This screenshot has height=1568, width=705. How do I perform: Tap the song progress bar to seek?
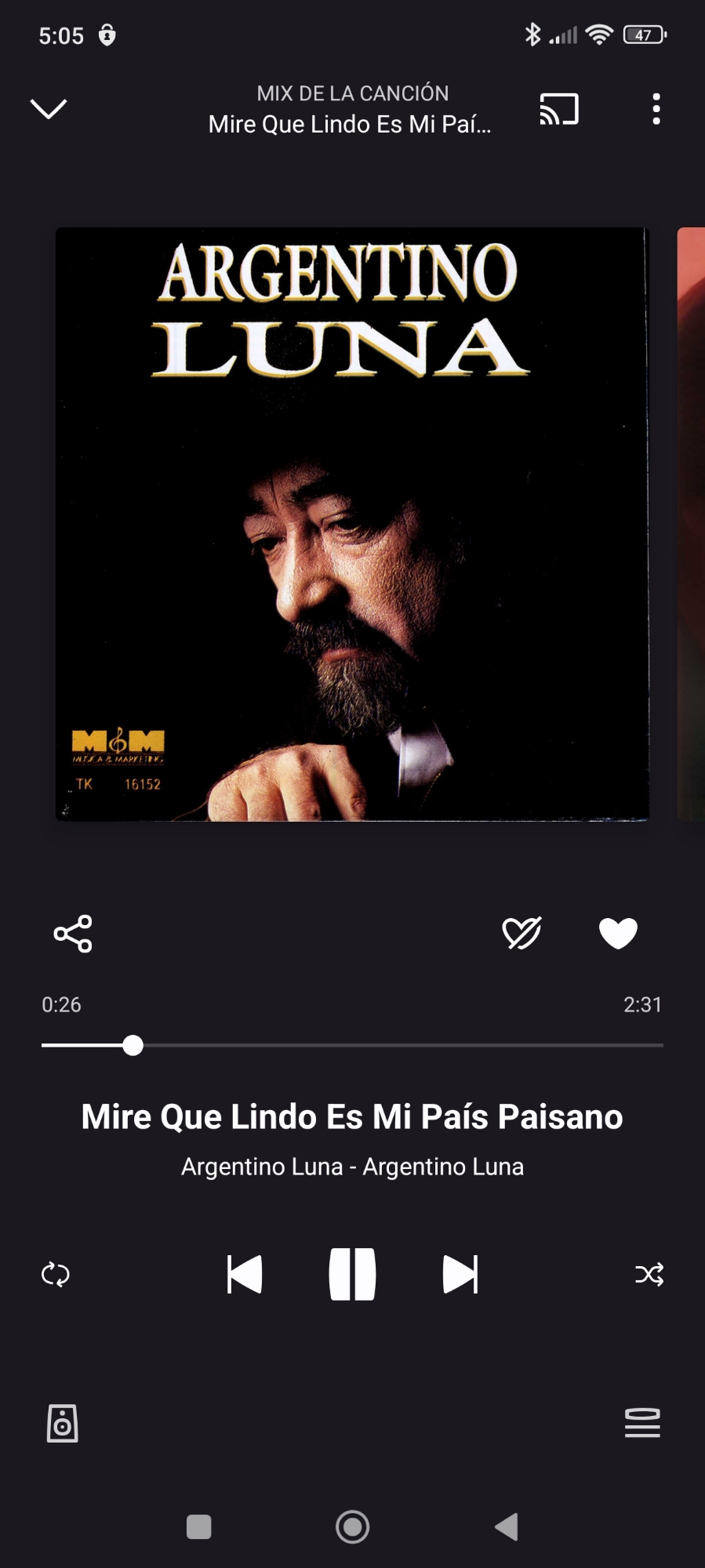[x=392, y=1045]
